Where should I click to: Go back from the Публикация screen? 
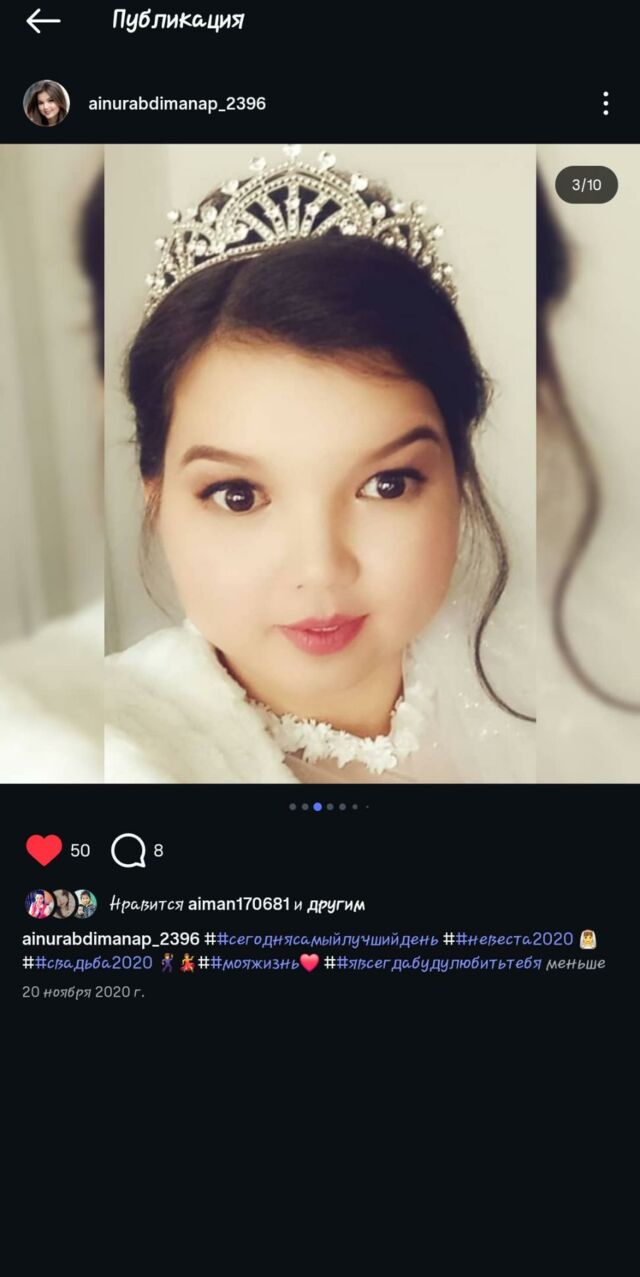point(43,21)
